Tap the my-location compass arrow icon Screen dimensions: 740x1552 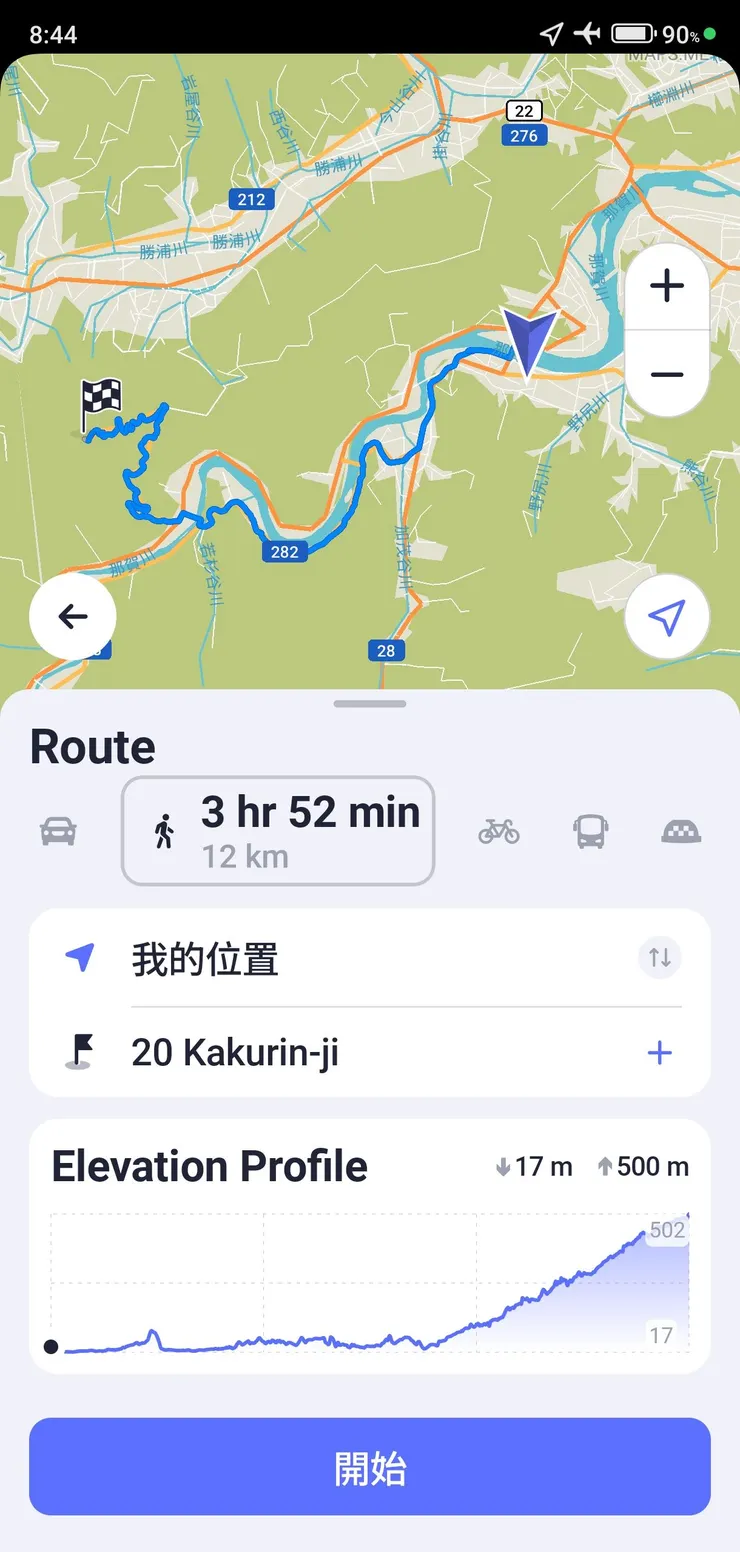[667, 617]
